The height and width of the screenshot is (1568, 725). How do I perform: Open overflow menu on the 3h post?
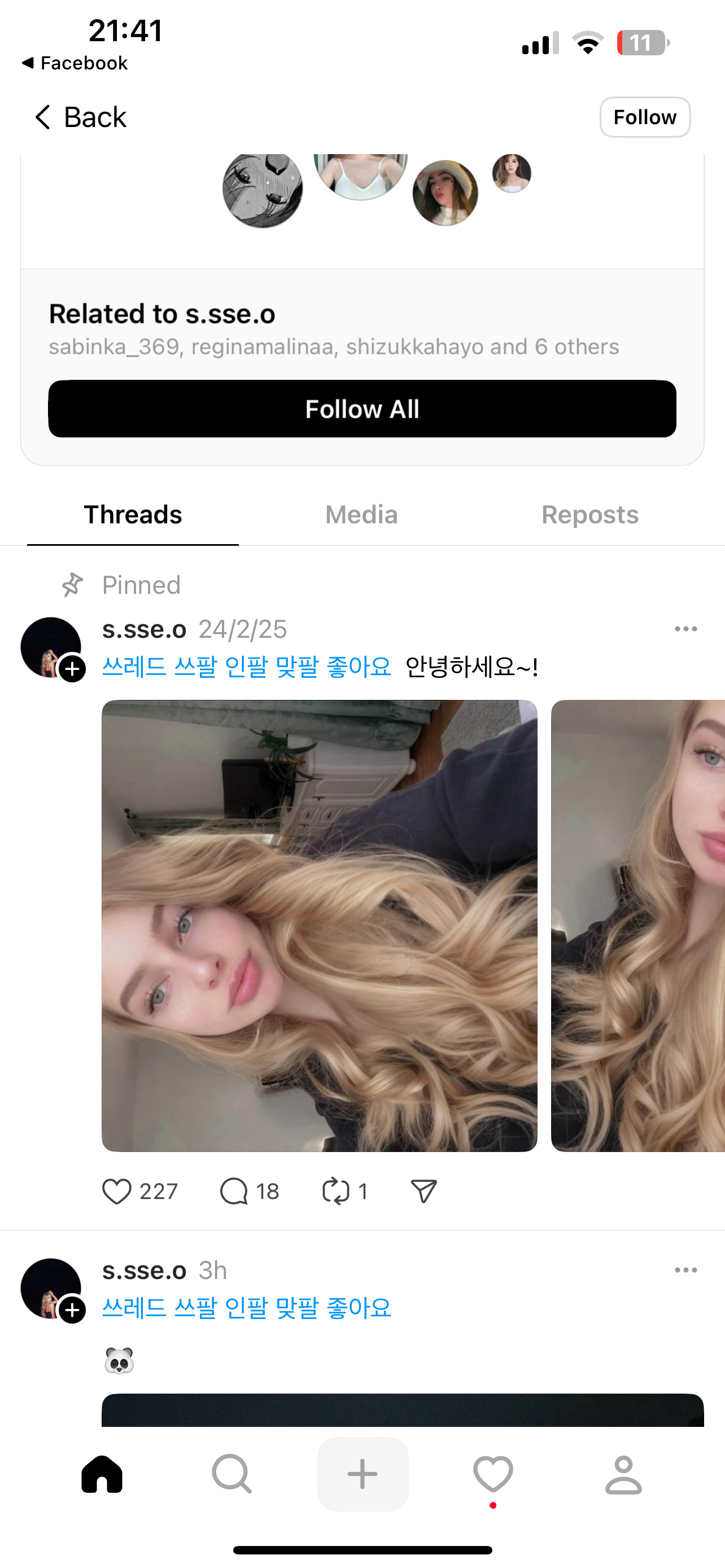(x=685, y=1271)
